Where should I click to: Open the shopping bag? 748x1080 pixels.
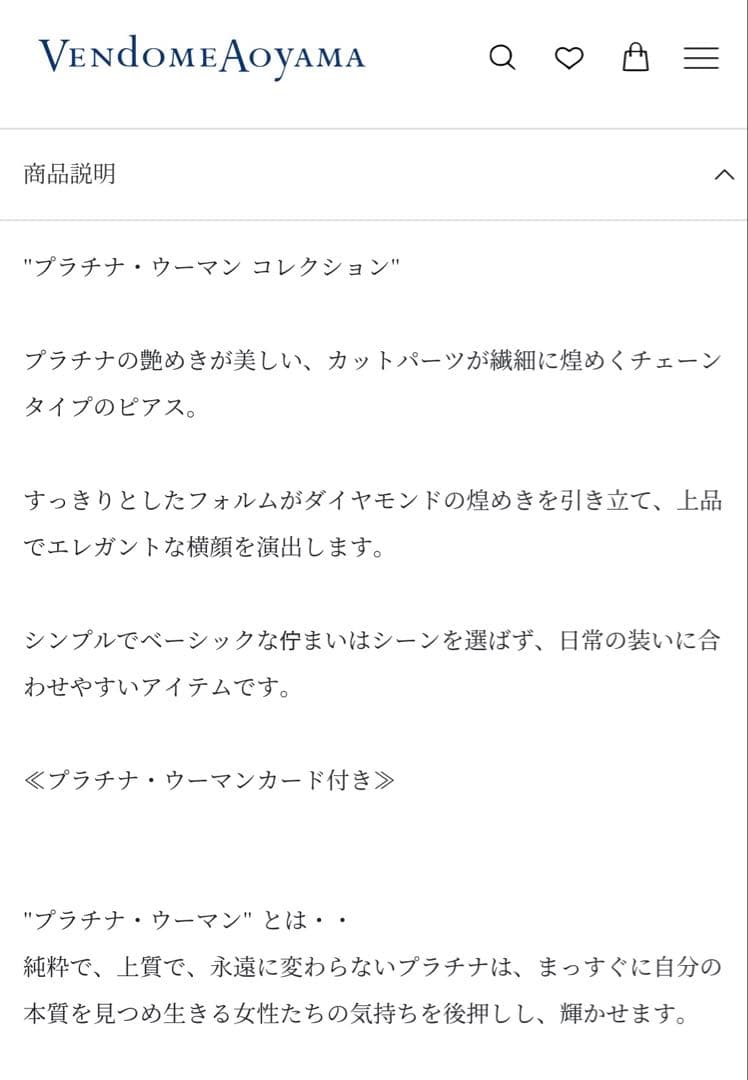point(635,57)
